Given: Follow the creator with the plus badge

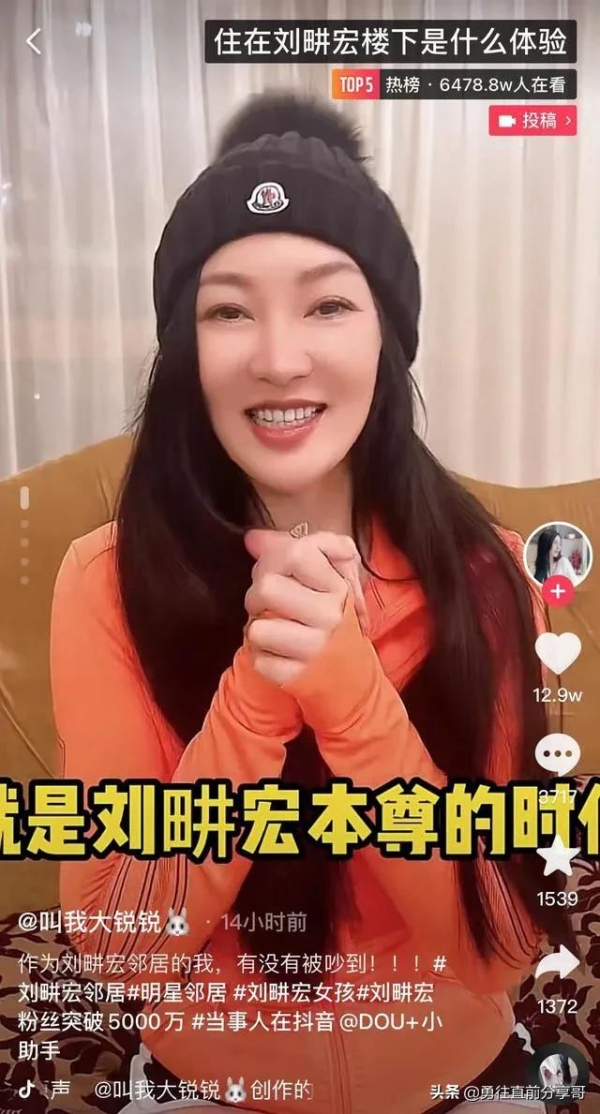Looking at the screenshot, I should point(557,592).
